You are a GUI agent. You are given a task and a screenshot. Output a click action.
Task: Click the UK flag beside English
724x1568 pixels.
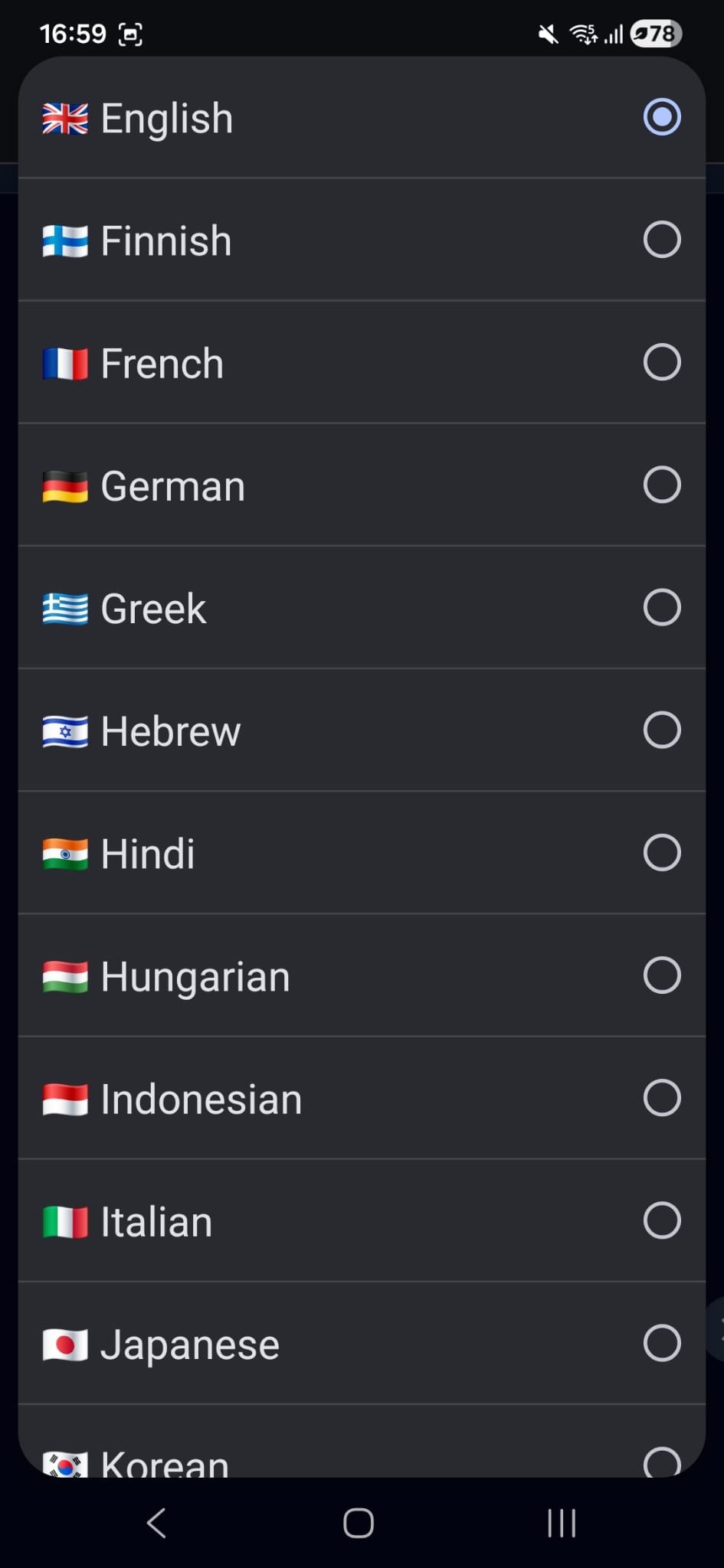click(x=65, y=117)
